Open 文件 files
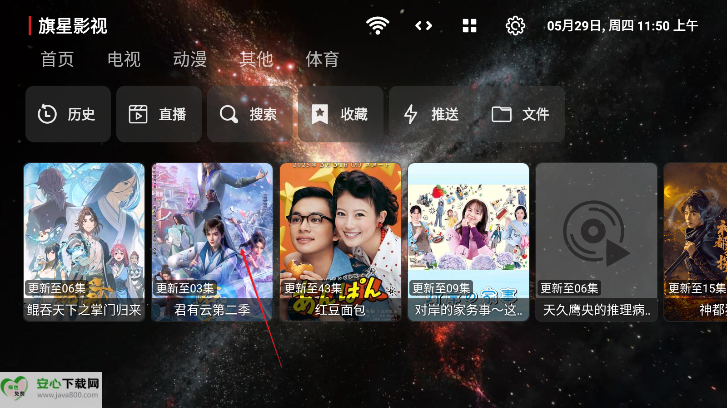 coord(521,114)
